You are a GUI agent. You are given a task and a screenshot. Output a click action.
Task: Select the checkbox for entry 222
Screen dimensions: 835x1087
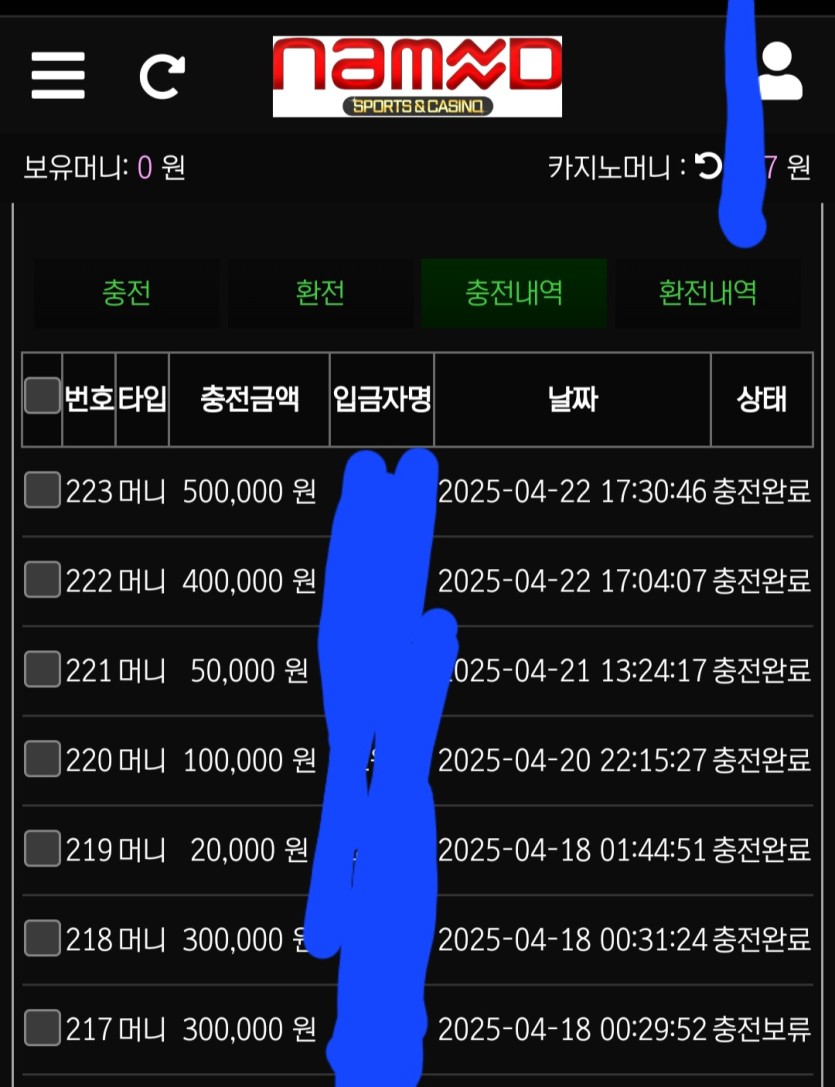[x=42, y=579]
